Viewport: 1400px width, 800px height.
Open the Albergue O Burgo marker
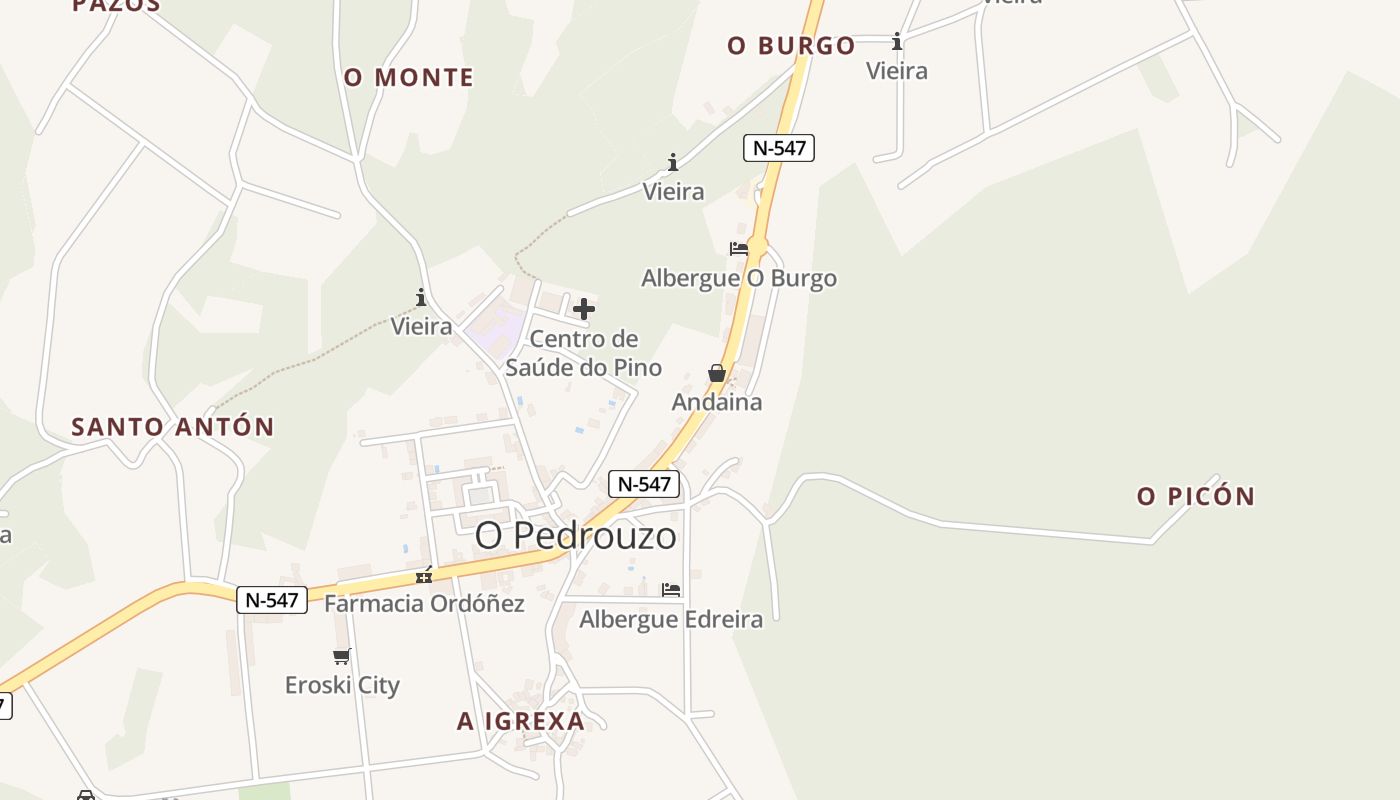pos(739,249)
